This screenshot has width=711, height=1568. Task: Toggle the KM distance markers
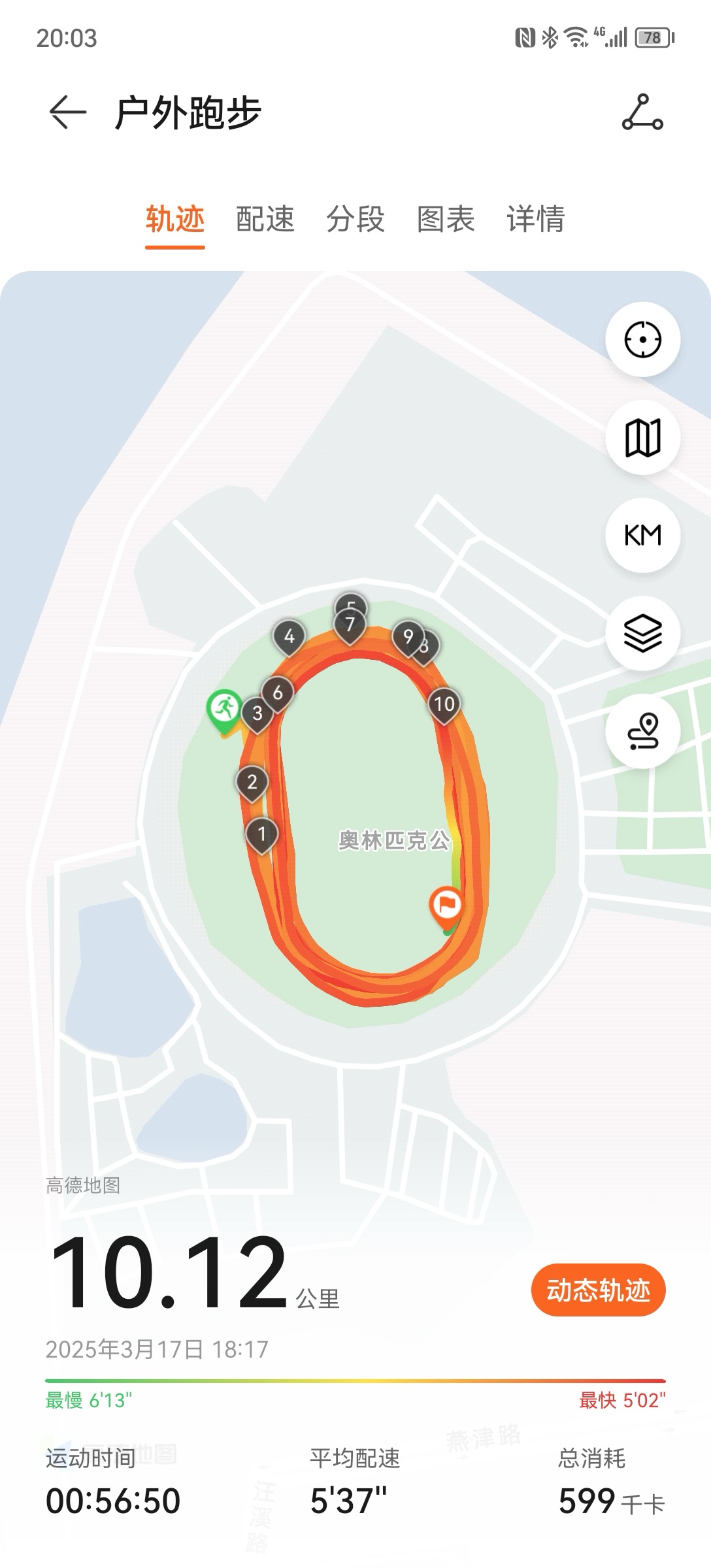click(x=642, y=535)
